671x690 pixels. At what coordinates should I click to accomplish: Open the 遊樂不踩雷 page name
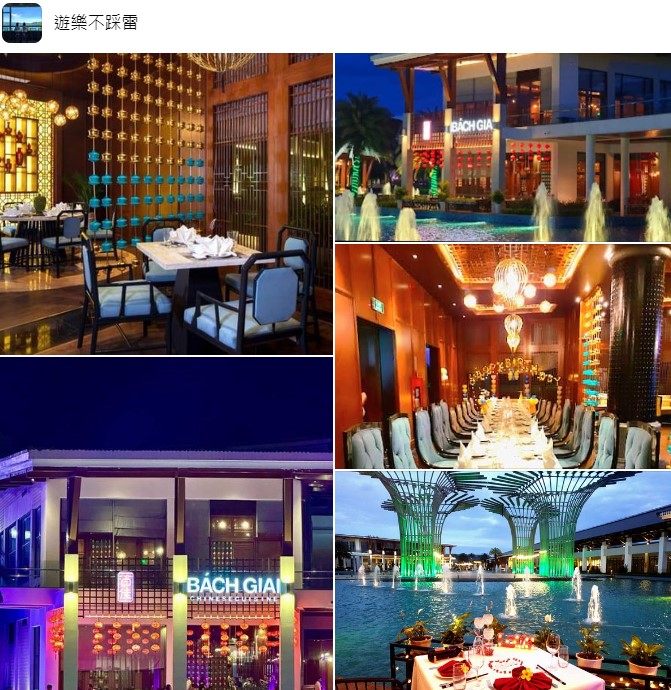pos(96,23)
